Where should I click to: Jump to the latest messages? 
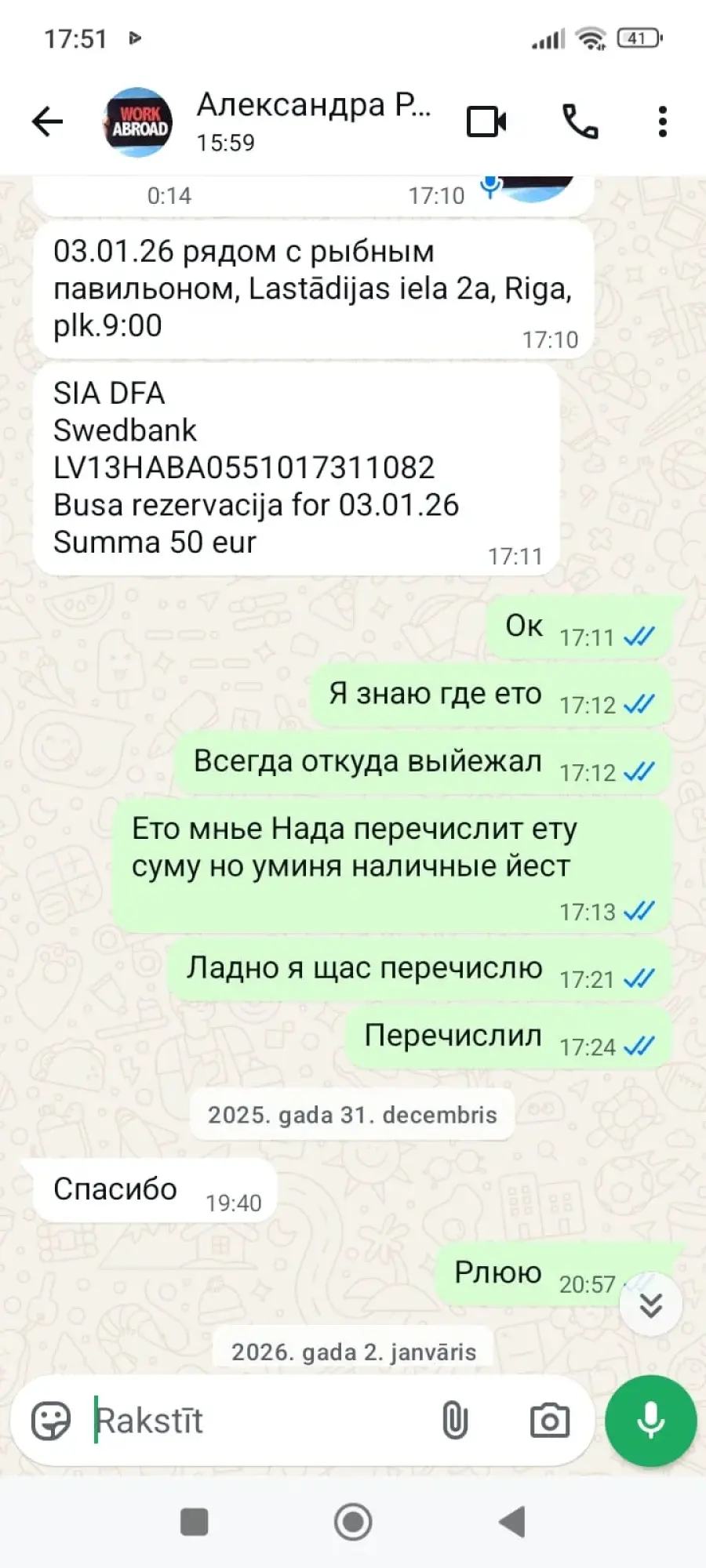point(650,1305)
